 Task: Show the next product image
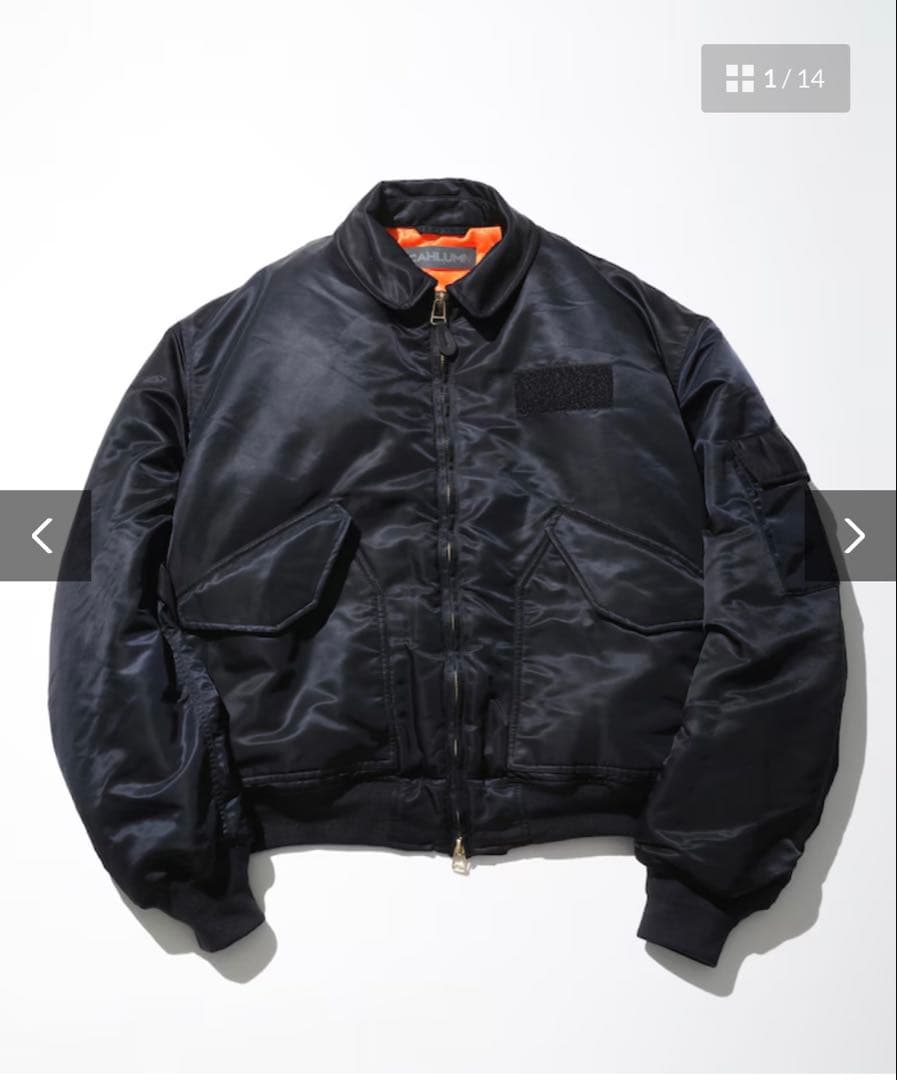coord(852,536)
